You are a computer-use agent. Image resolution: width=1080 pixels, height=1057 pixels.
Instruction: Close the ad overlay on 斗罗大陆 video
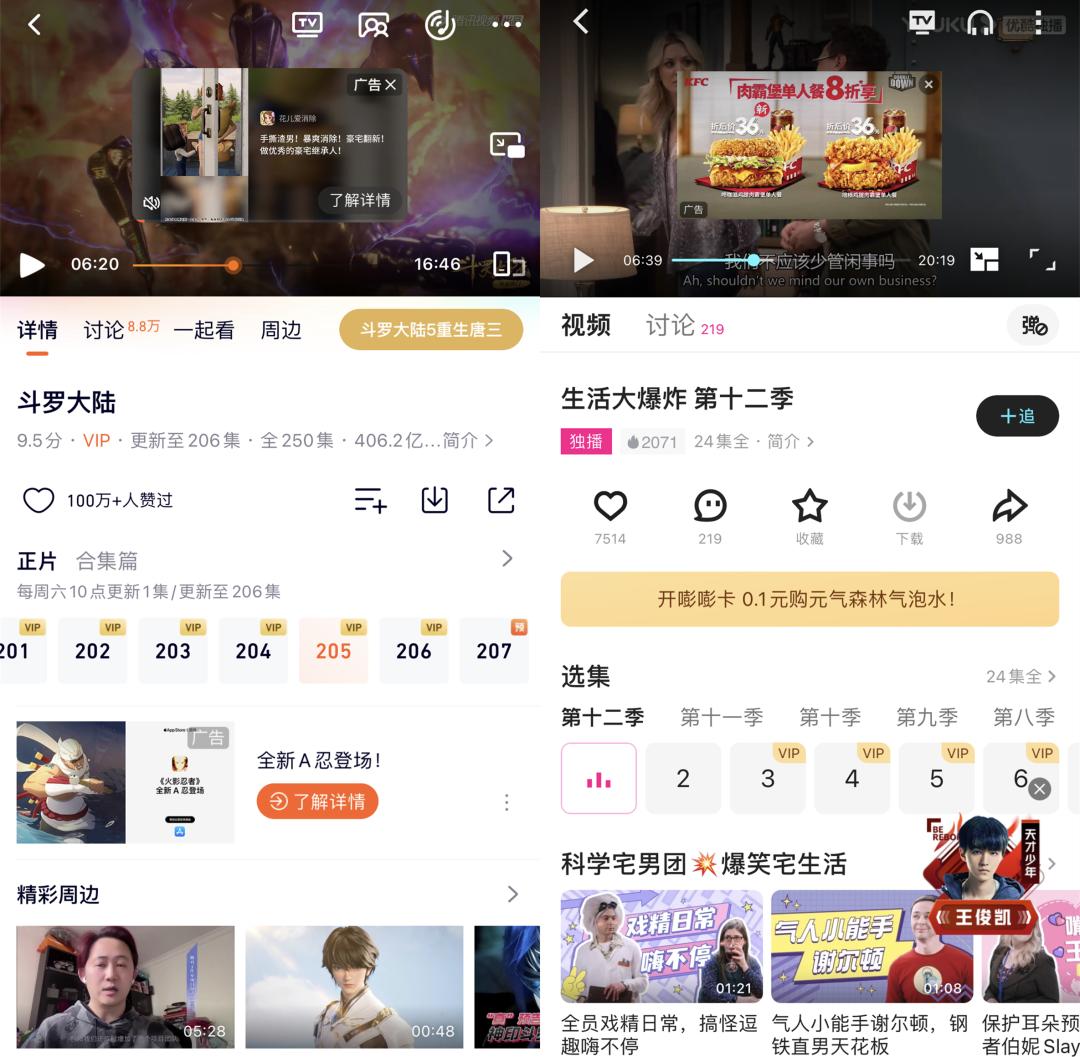[x=391, y=85]
